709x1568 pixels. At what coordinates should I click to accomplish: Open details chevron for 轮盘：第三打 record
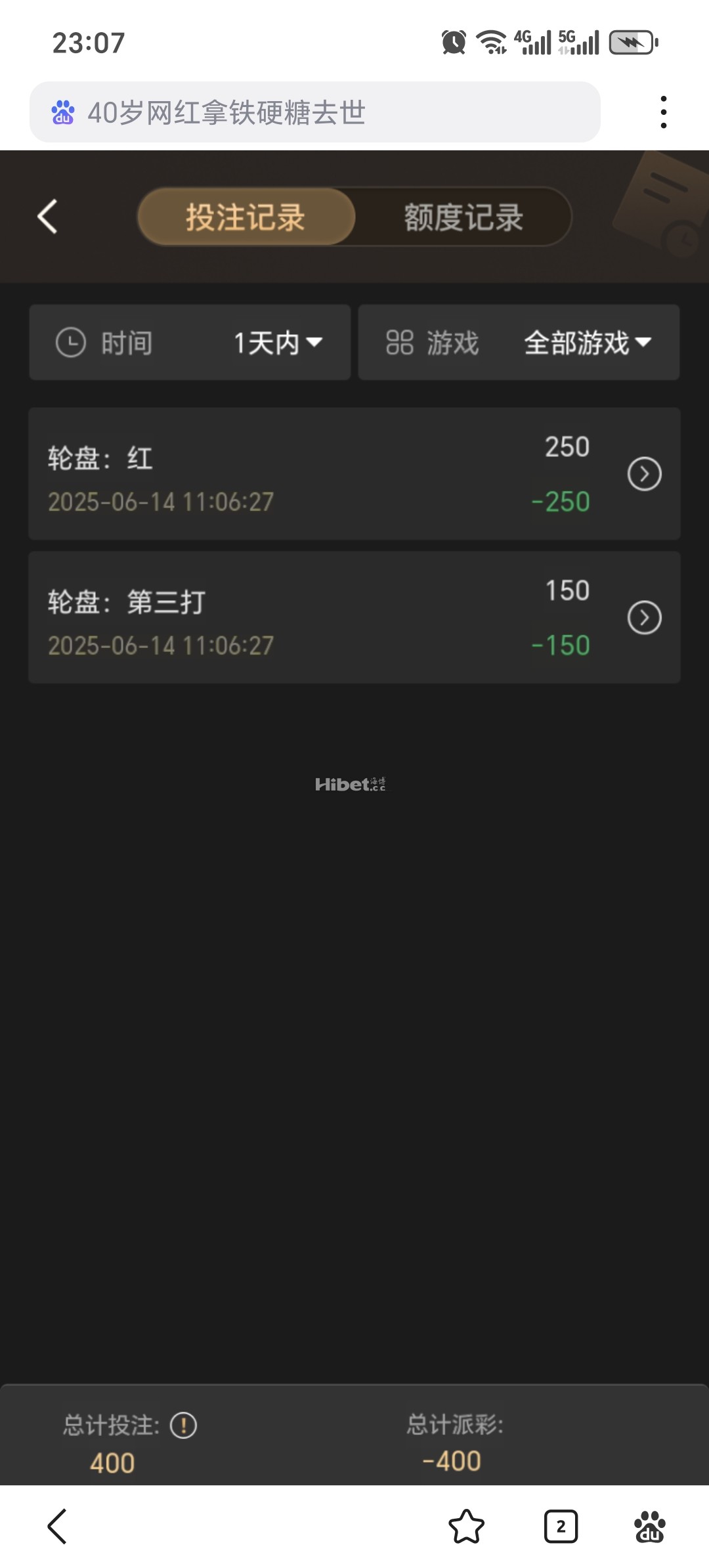click(x=643, y=617)
